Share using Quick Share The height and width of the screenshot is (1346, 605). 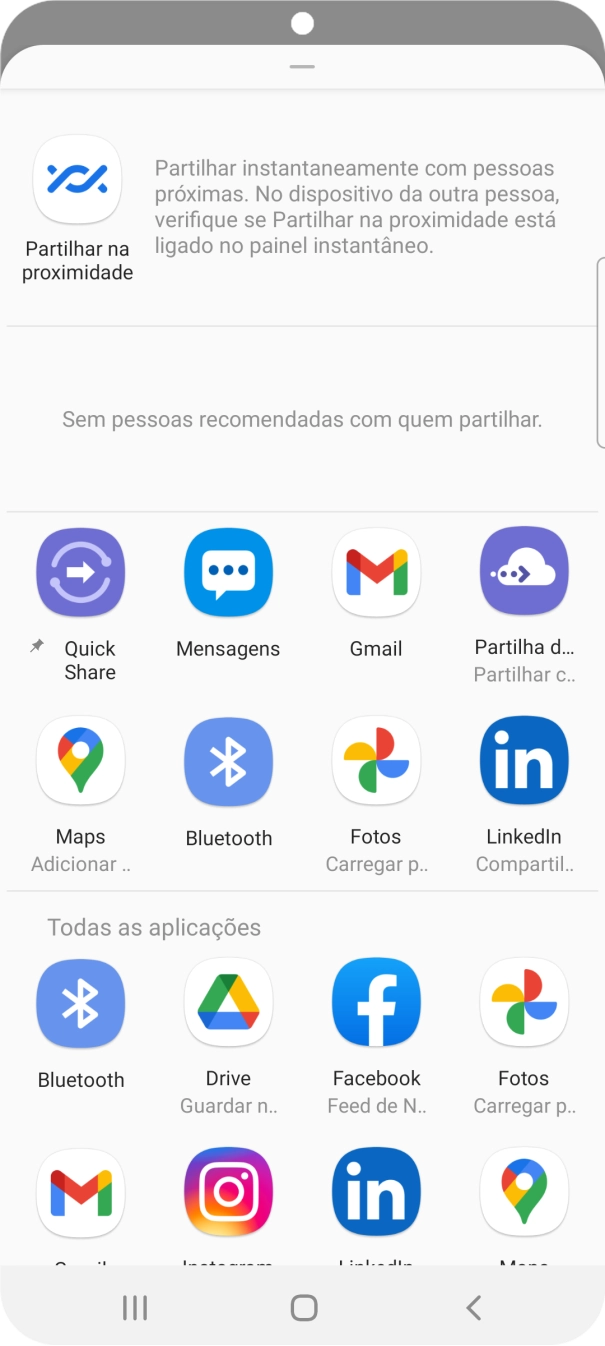(x=81, y=573)
